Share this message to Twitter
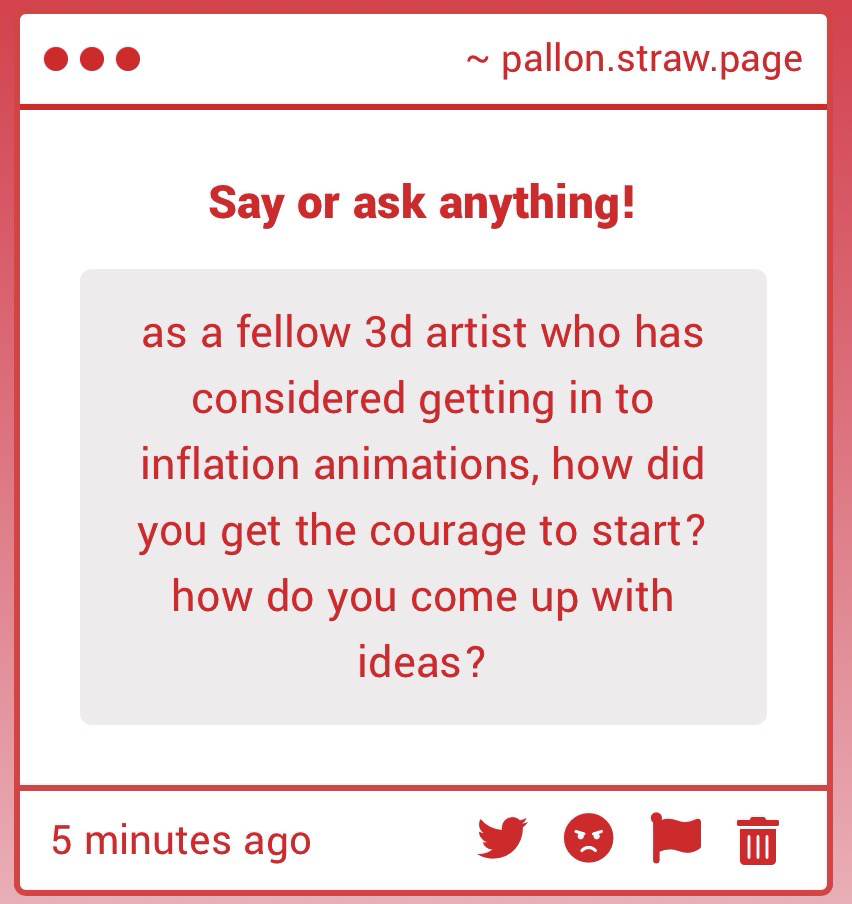 coord(502,838)
